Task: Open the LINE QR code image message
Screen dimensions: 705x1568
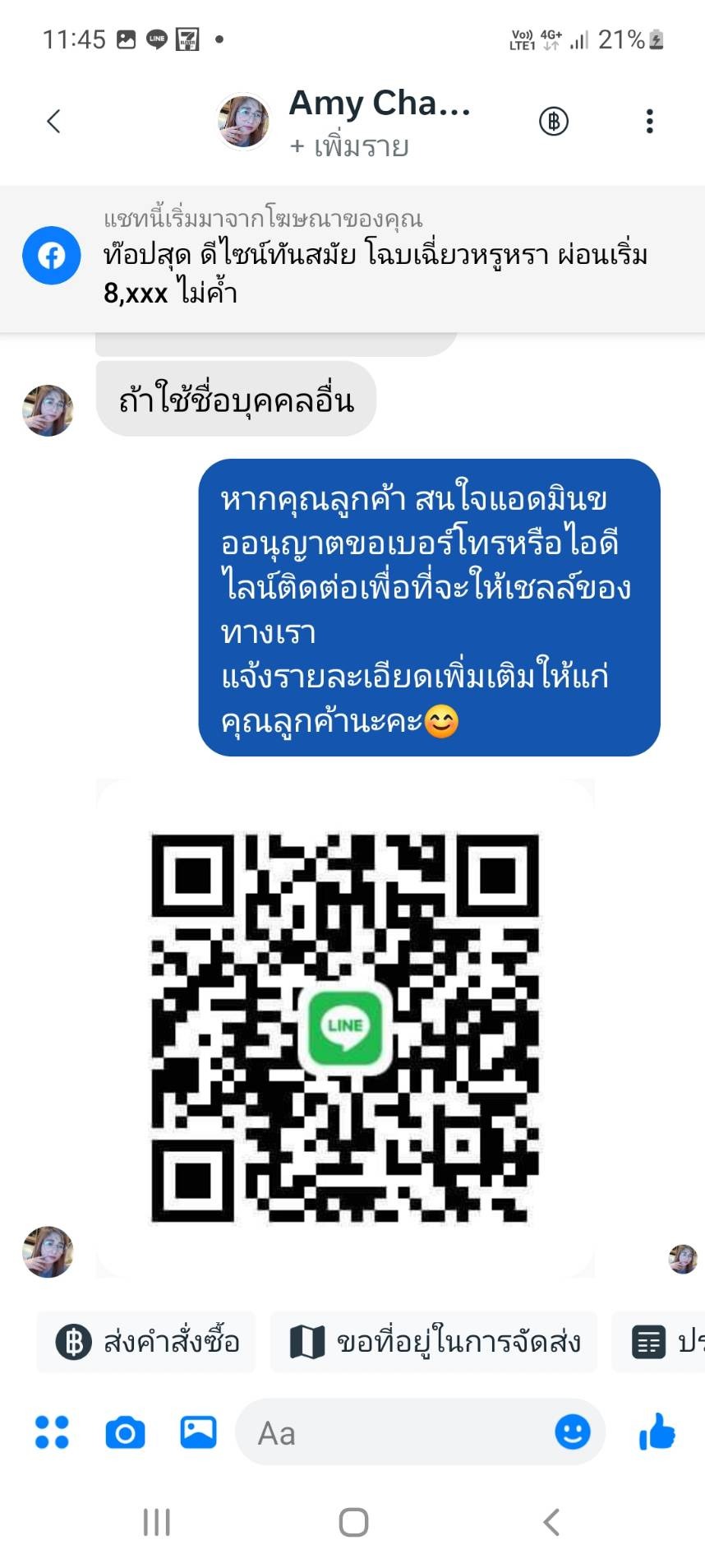Action: pos(345,1028)
